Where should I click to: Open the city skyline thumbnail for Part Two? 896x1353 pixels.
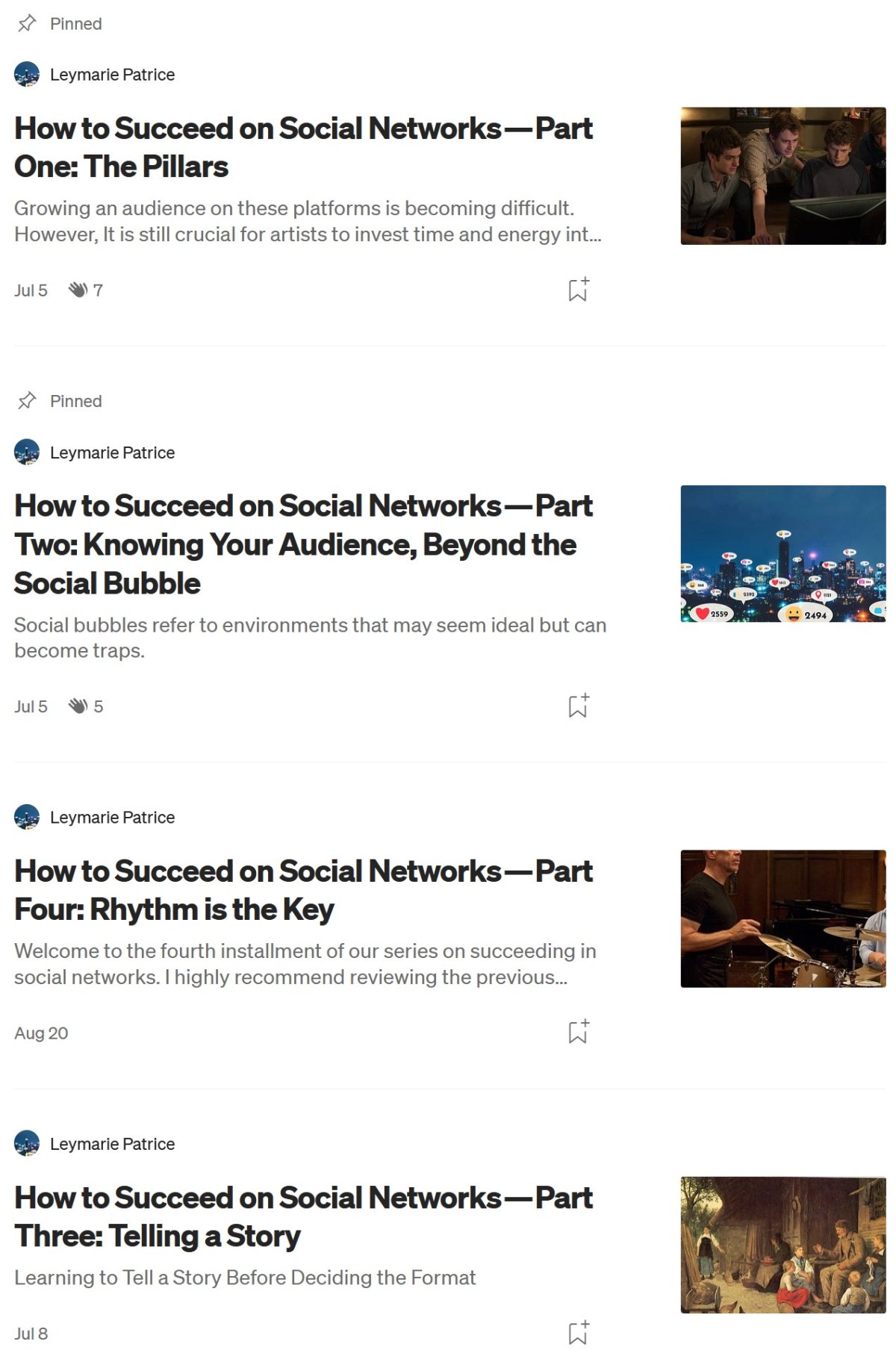(783, 553)
